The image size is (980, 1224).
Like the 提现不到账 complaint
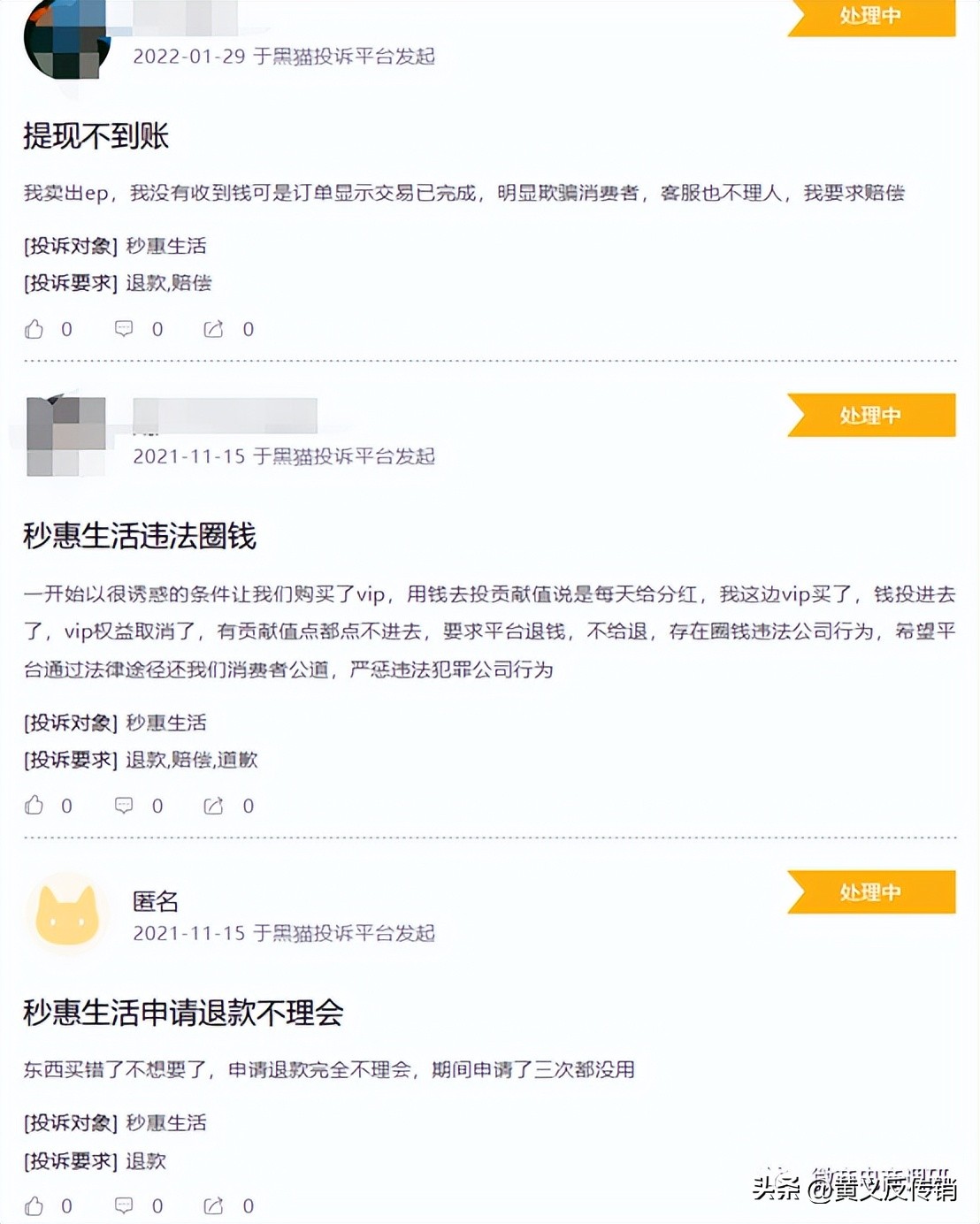[x=34, y=329]
